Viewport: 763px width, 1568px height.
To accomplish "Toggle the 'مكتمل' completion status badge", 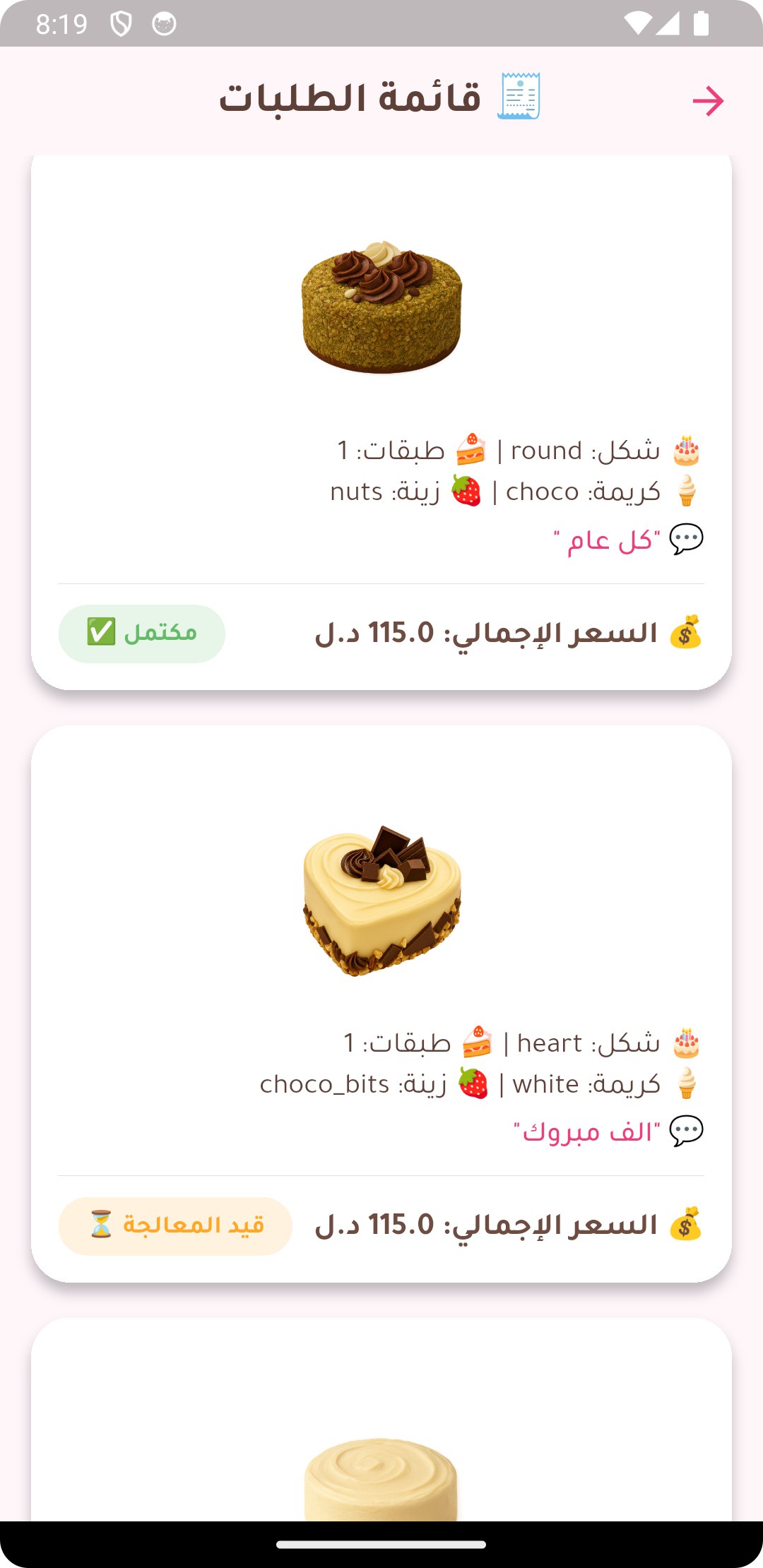I will [141, 634].
